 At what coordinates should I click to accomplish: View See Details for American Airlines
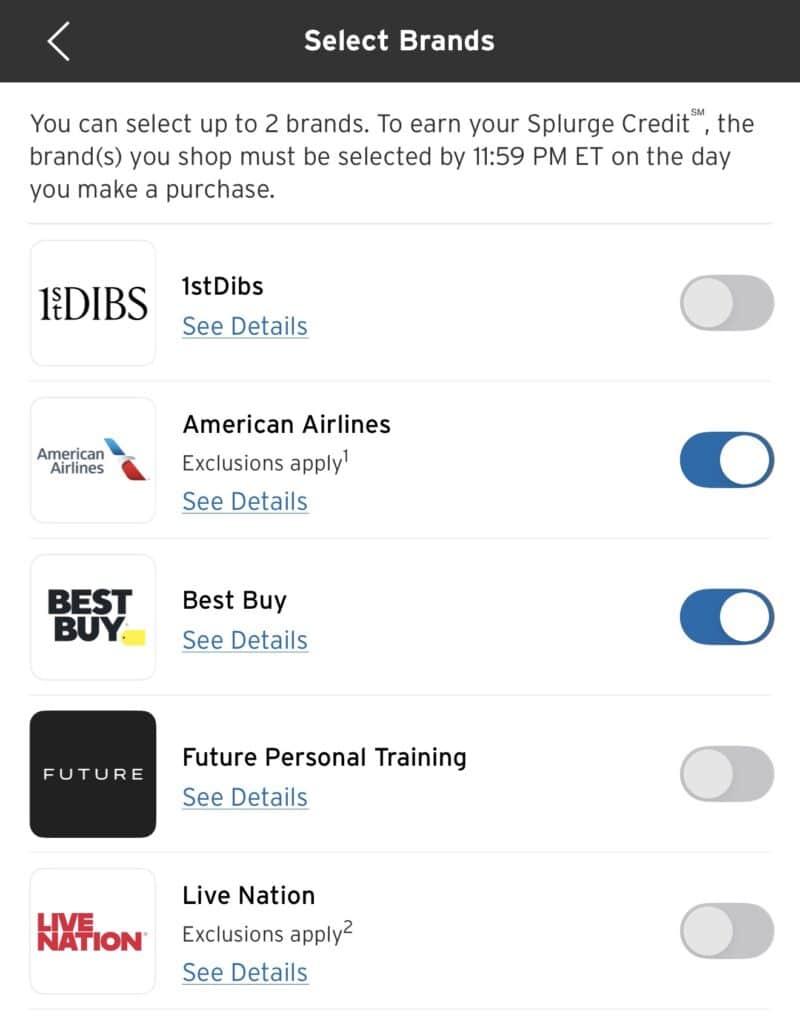pos(245,502)
